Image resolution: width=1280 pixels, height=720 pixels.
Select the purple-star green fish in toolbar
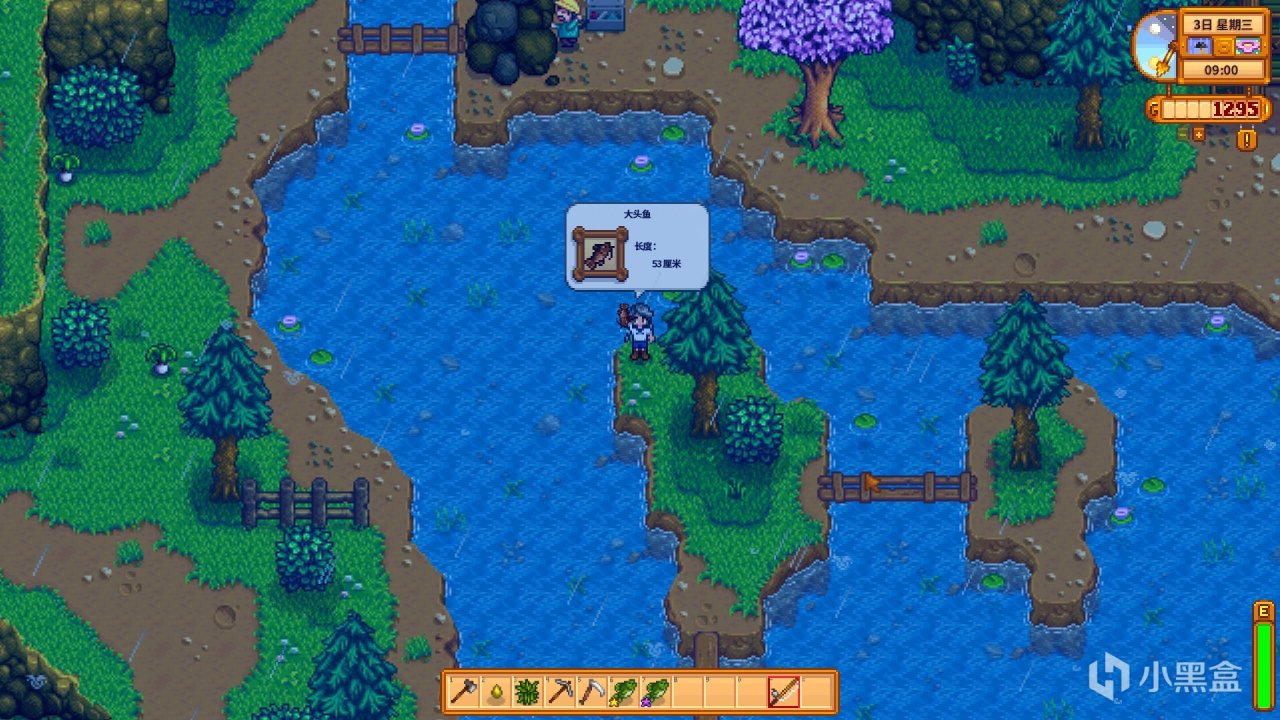[656, 691]
